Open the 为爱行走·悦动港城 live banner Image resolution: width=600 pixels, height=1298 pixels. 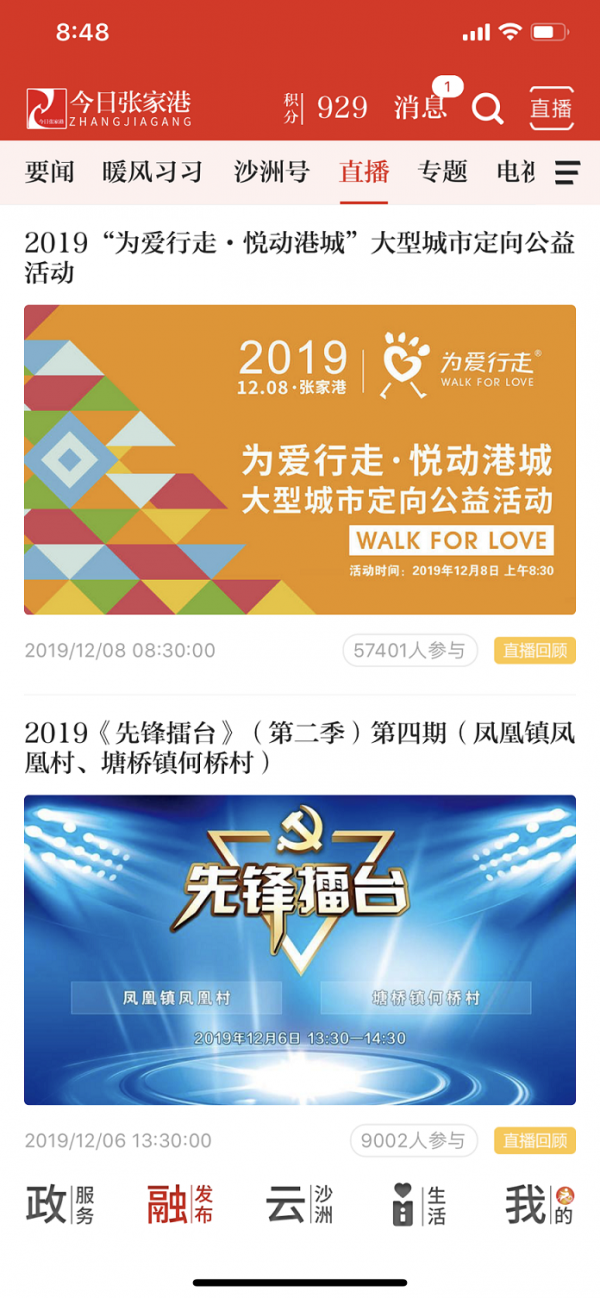(300, 459)
